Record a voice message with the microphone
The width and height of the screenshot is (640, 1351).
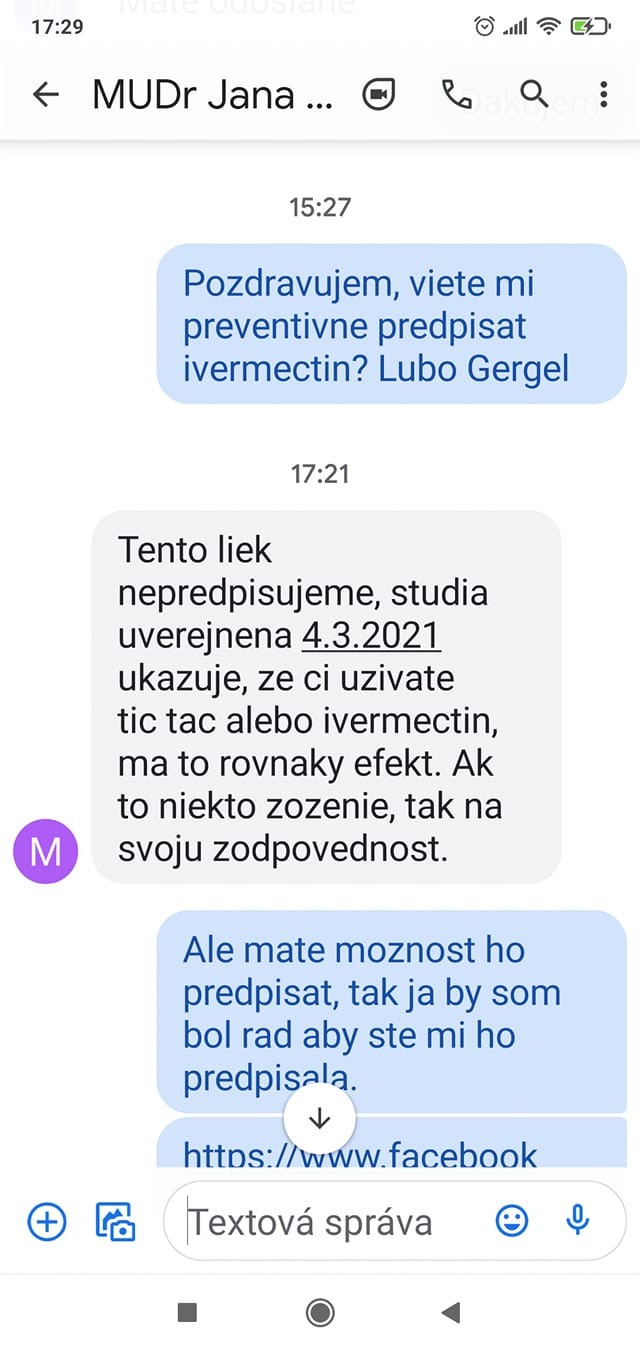578,1221
